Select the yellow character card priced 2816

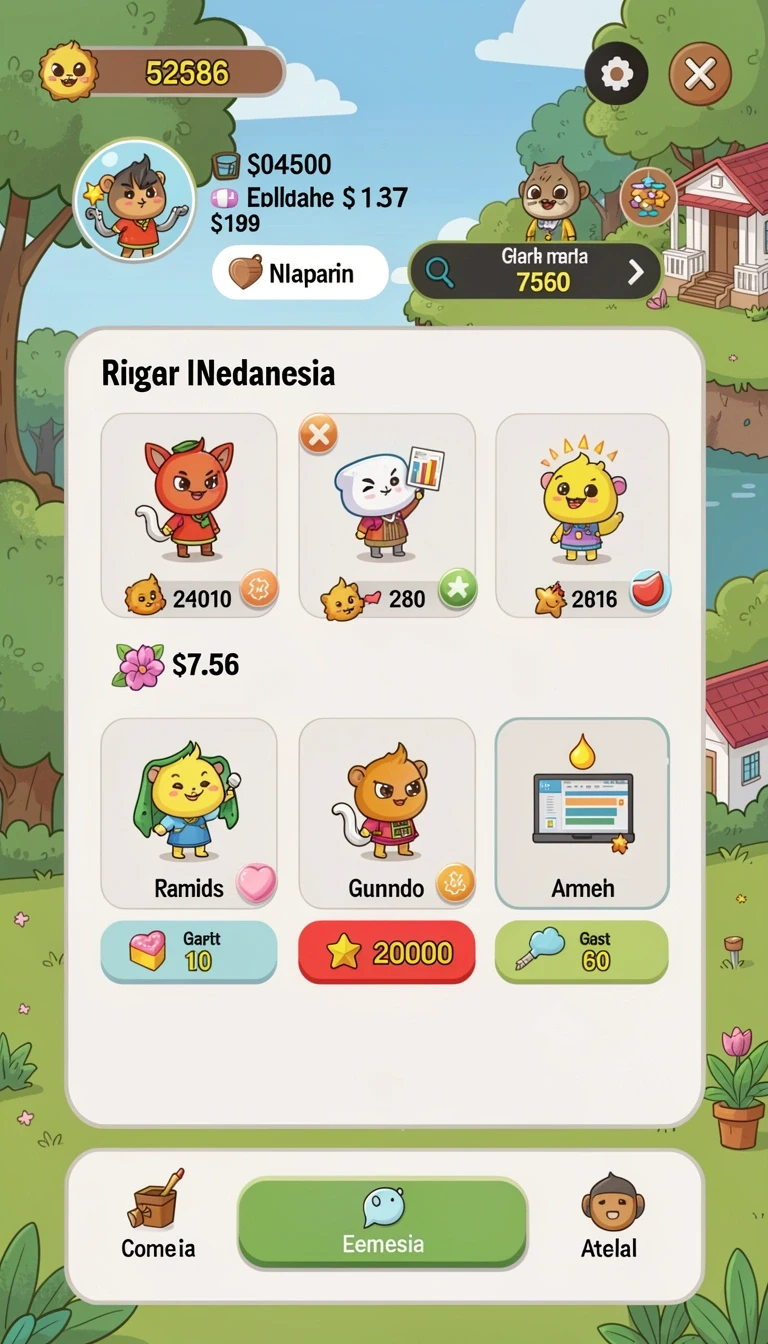click(582, 515)
